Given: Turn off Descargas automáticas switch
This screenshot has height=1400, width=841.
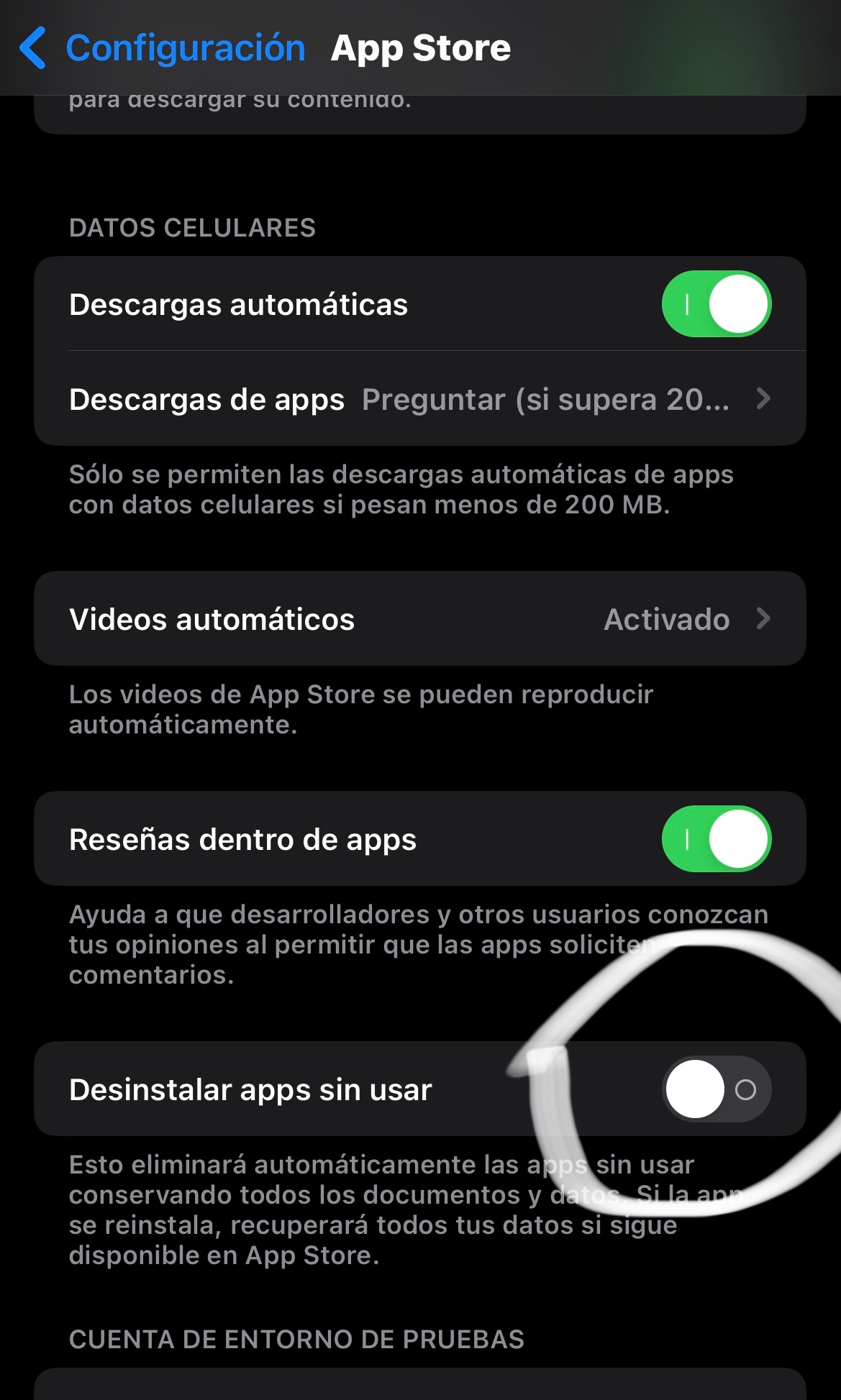Looking at the screenshot, I should [717, 304].
